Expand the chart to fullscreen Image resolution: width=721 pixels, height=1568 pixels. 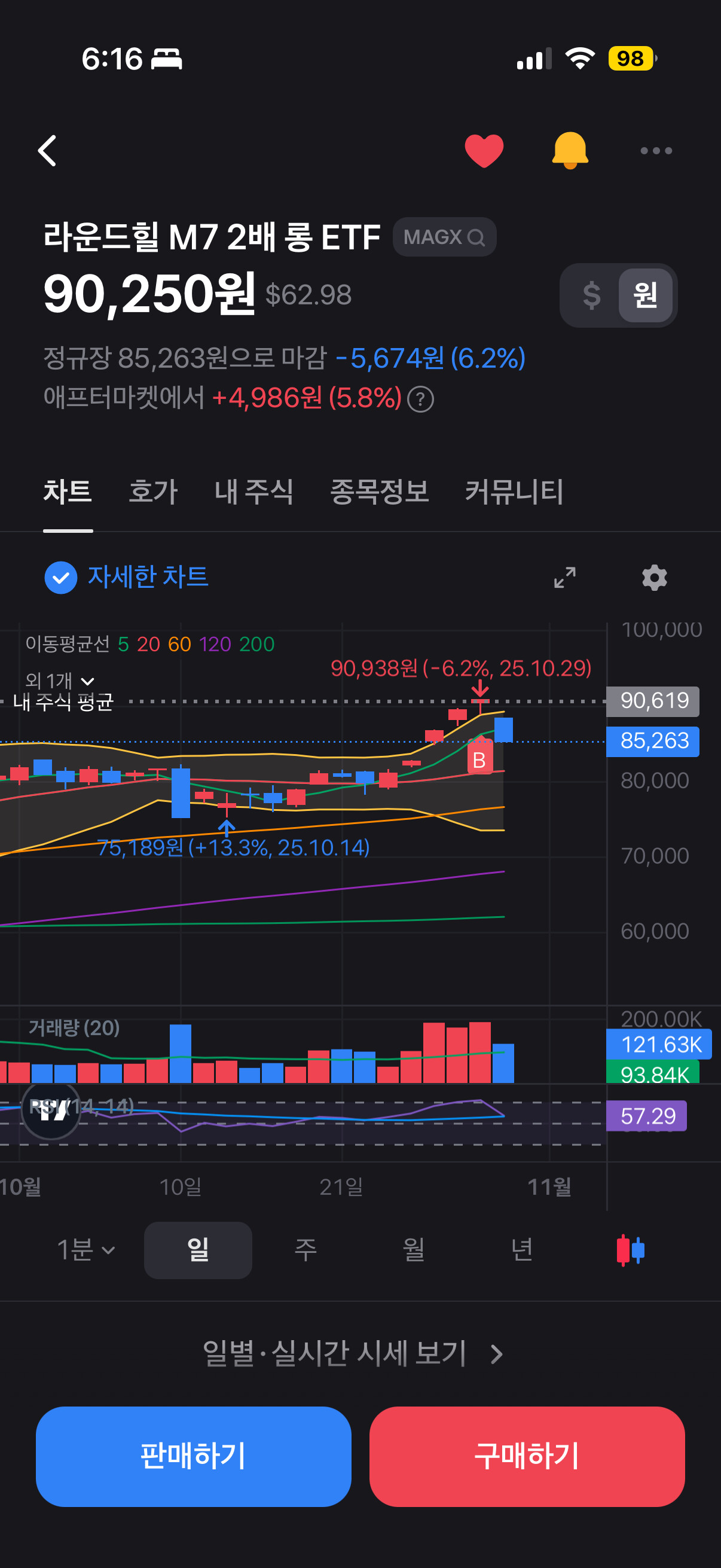pos(564,577)
